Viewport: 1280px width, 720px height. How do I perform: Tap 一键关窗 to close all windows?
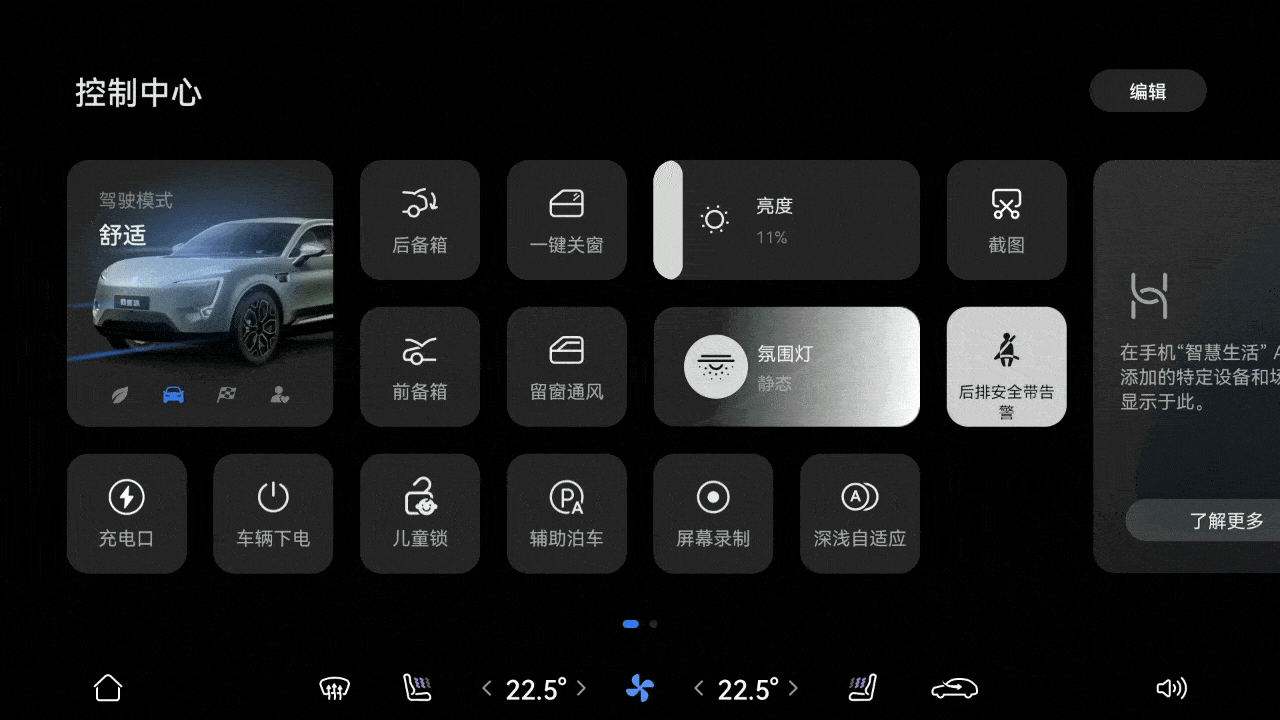tap(566, 220)
